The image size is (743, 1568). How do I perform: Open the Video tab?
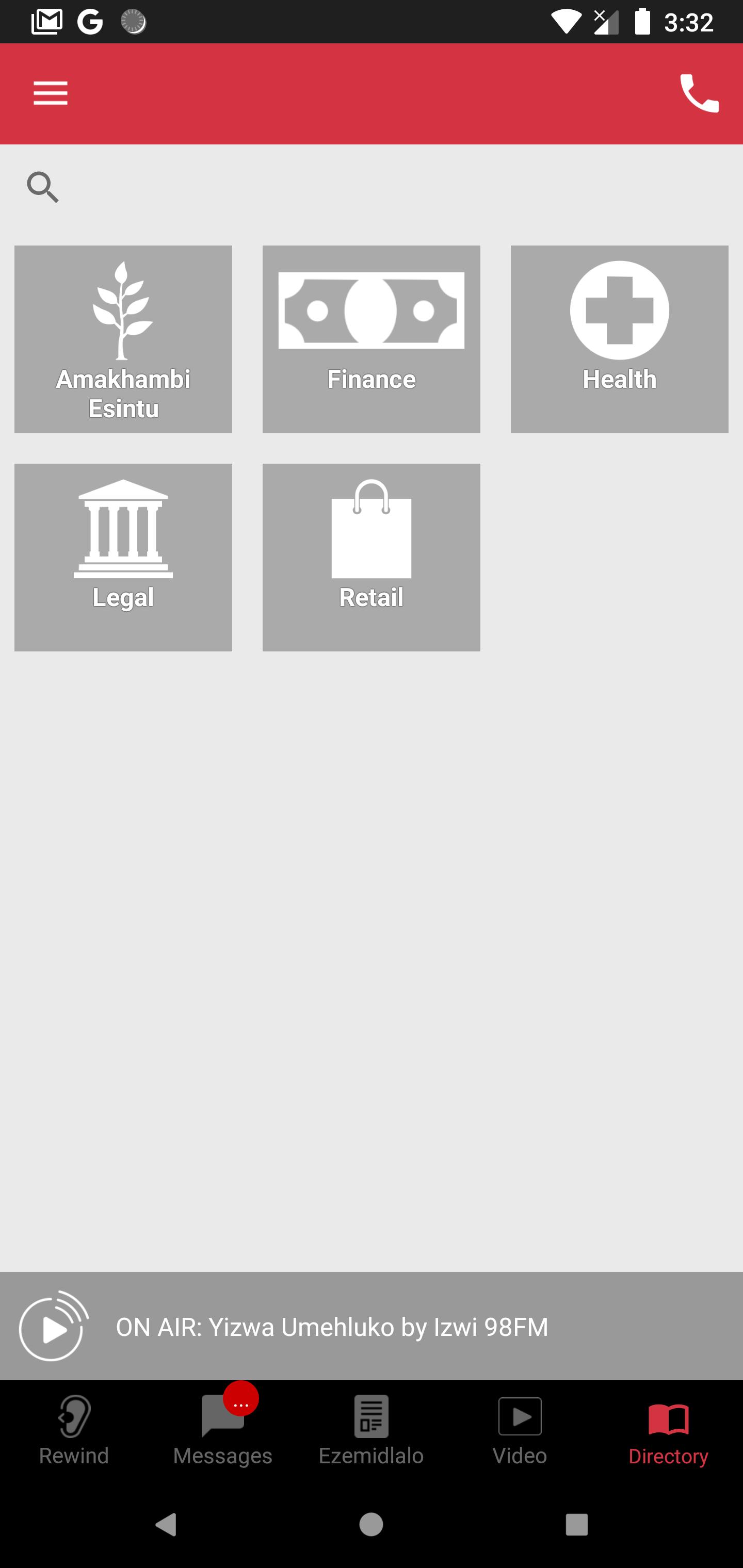520,1430
